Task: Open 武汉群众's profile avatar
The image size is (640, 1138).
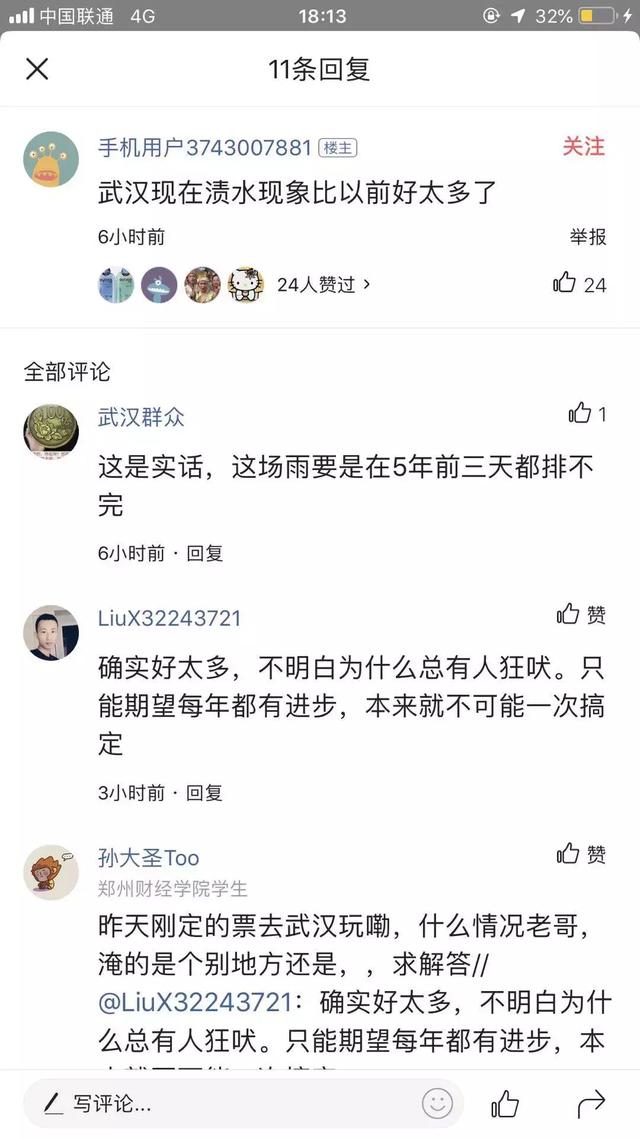Action: pyautogui.click(x=51, y=432)
